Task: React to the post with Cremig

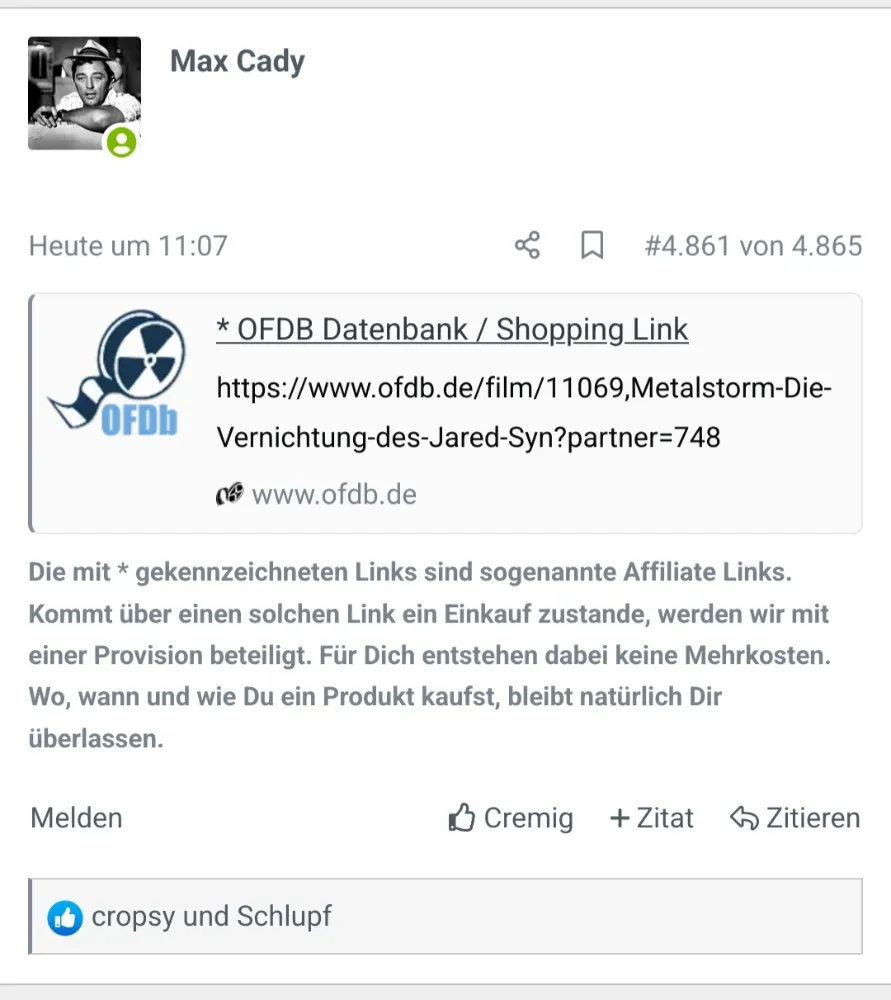Action: (511, 818)
